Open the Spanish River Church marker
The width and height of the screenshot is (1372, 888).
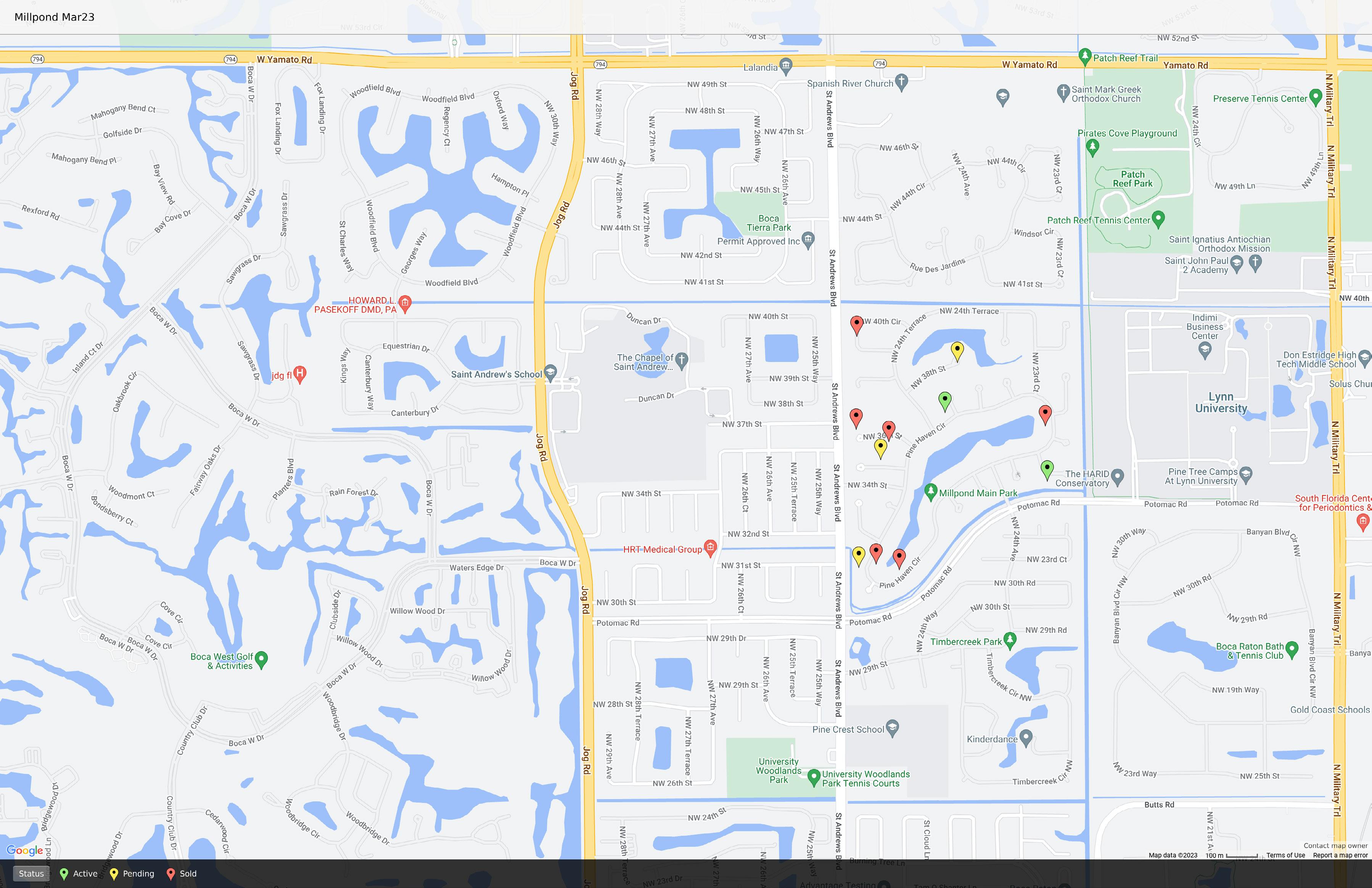point(902,82)
